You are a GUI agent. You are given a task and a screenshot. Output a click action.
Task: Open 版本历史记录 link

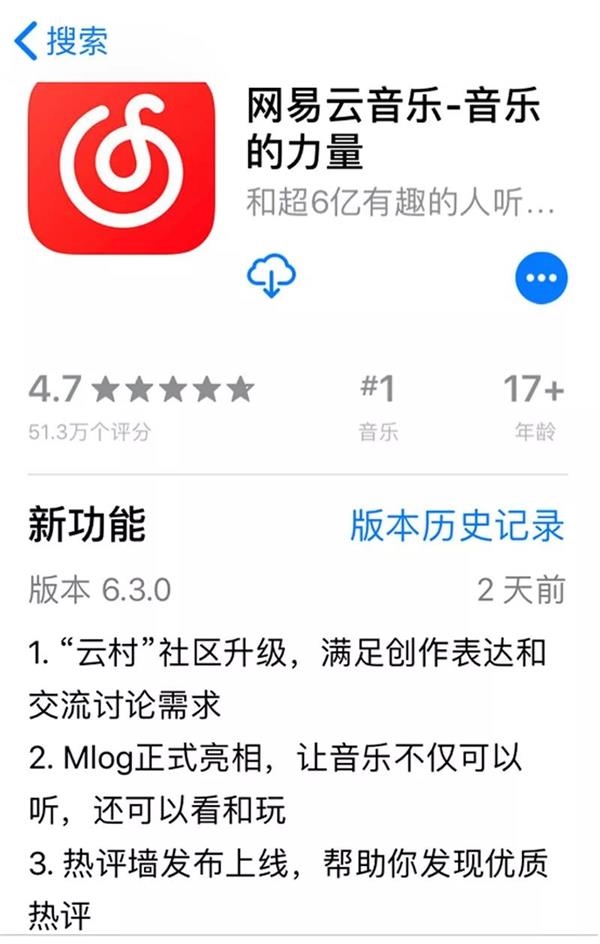coord(456,526)
